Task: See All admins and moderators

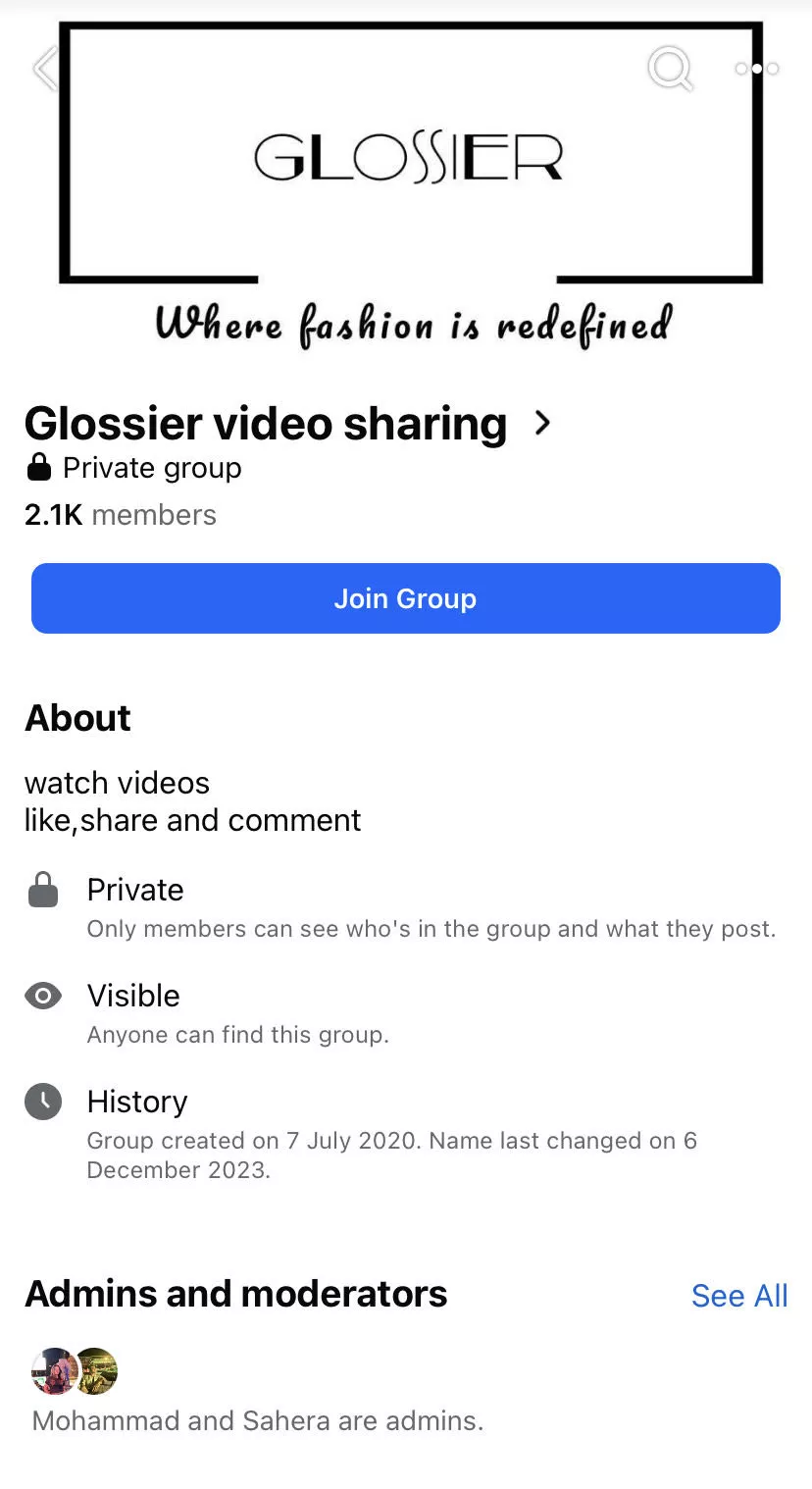Action: click(738, 1296)
